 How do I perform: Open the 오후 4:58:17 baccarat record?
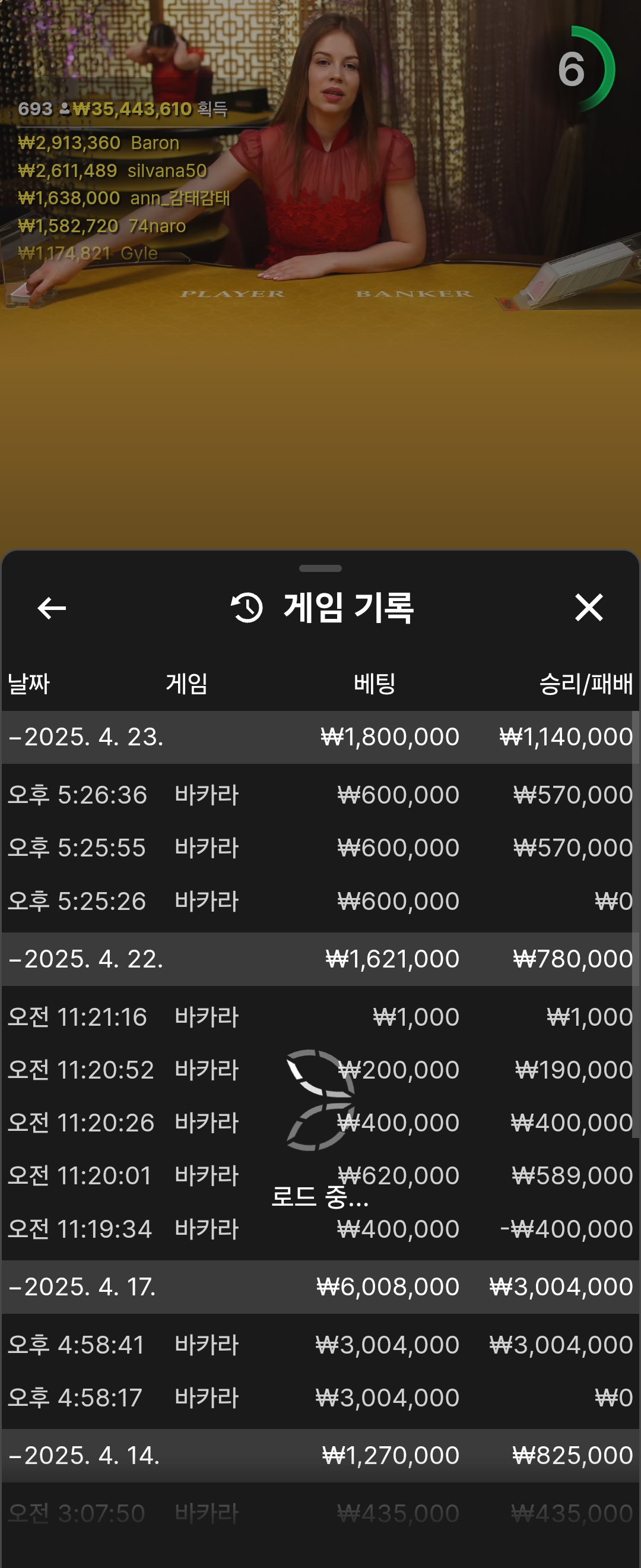pyautogui.click(x=320, y=1398)
